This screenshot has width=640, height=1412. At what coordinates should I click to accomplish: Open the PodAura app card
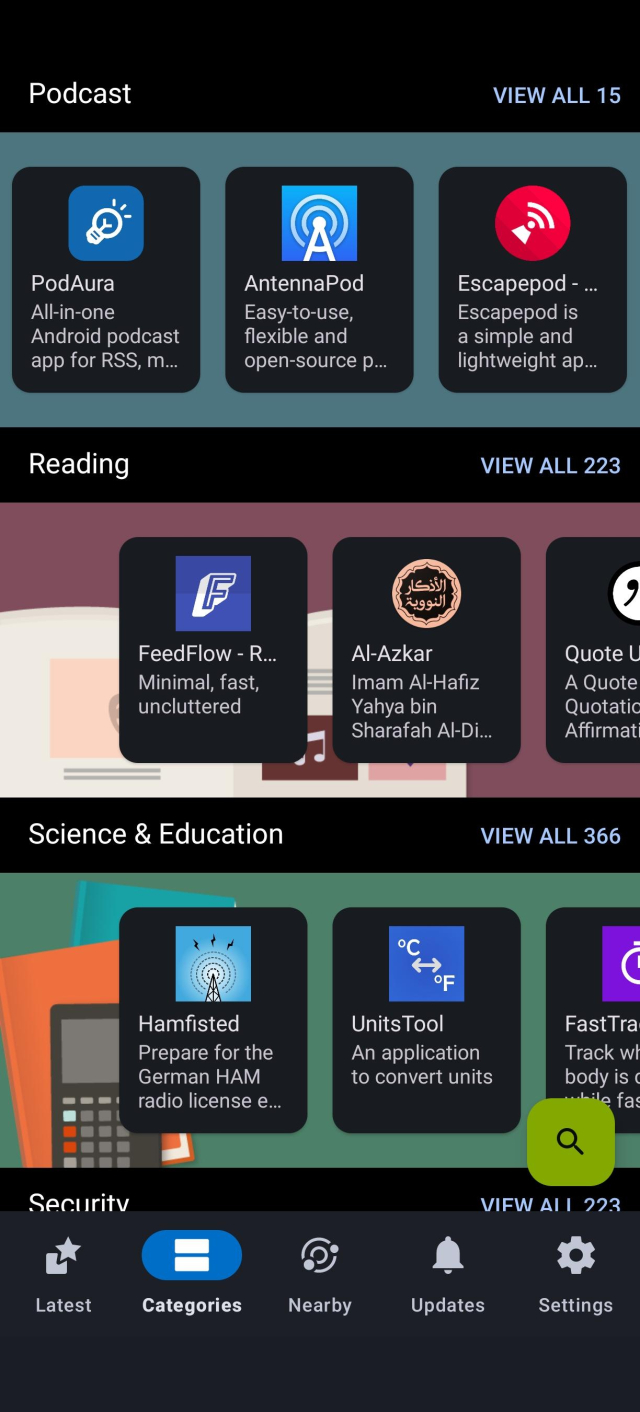[106, 280]
